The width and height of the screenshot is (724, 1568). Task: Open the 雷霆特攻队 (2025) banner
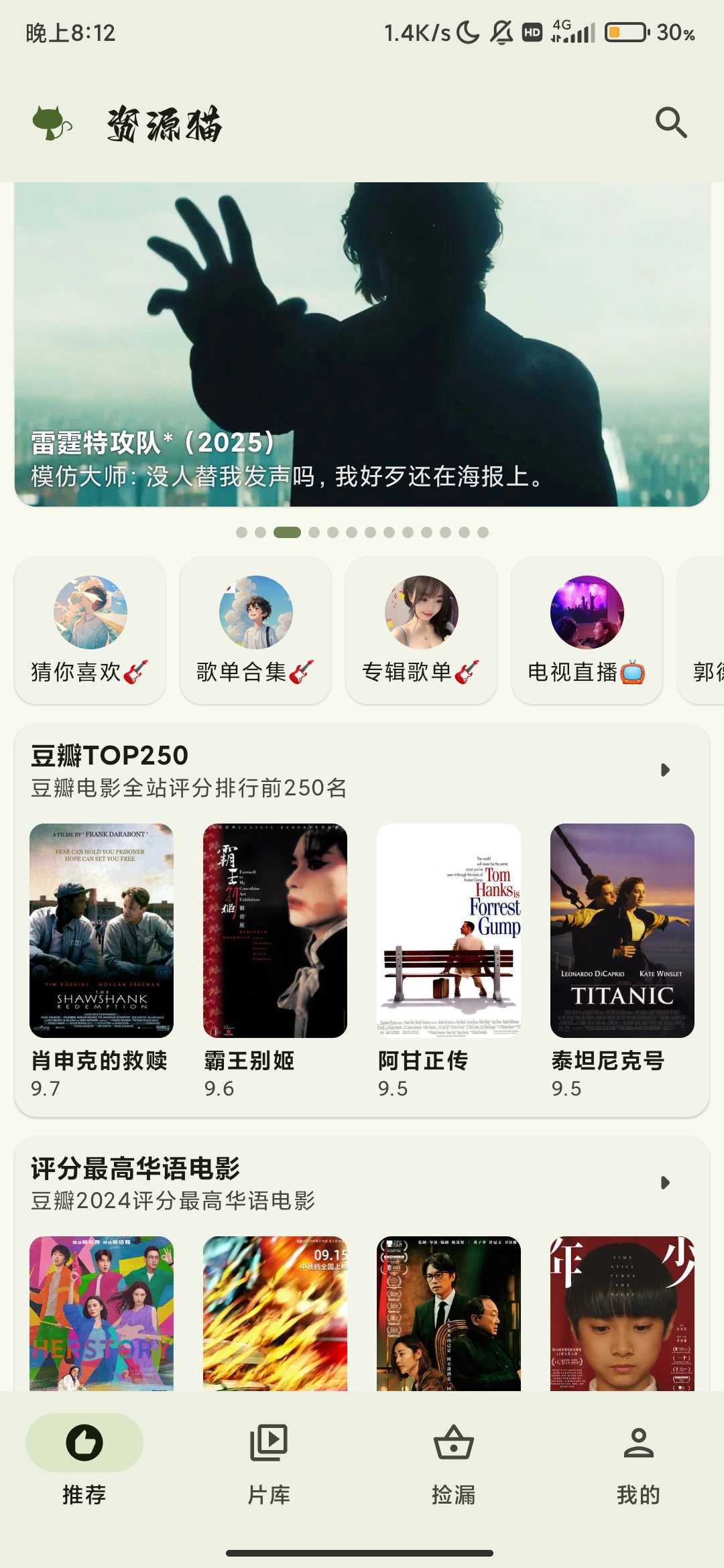[362, 344]
